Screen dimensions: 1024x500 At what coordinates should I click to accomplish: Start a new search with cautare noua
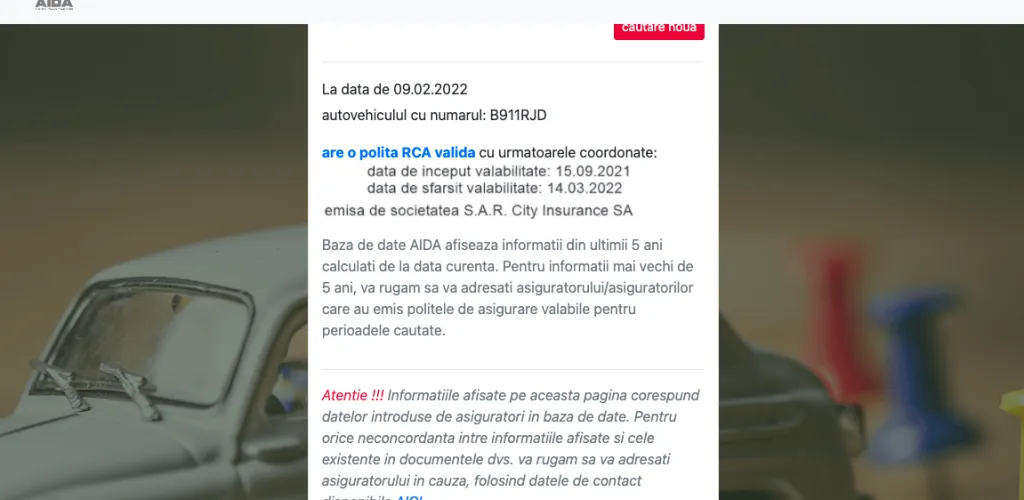point(658,28)
